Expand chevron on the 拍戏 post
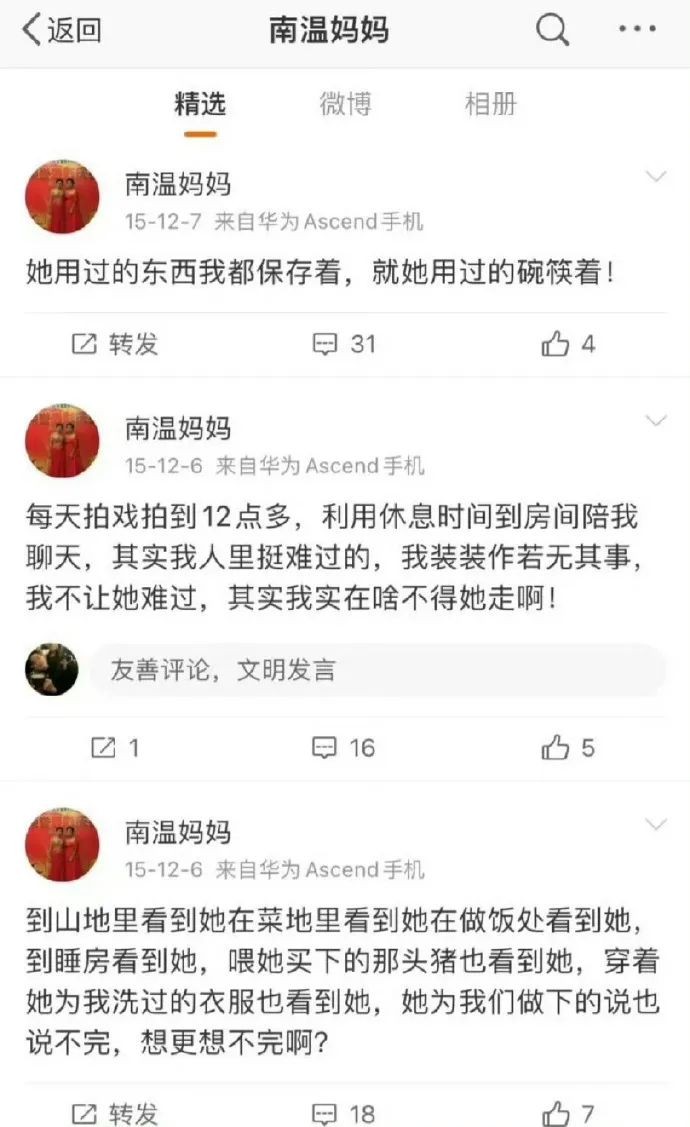The height and width of the screenshot is (1127, 690). tap(656, 421)
